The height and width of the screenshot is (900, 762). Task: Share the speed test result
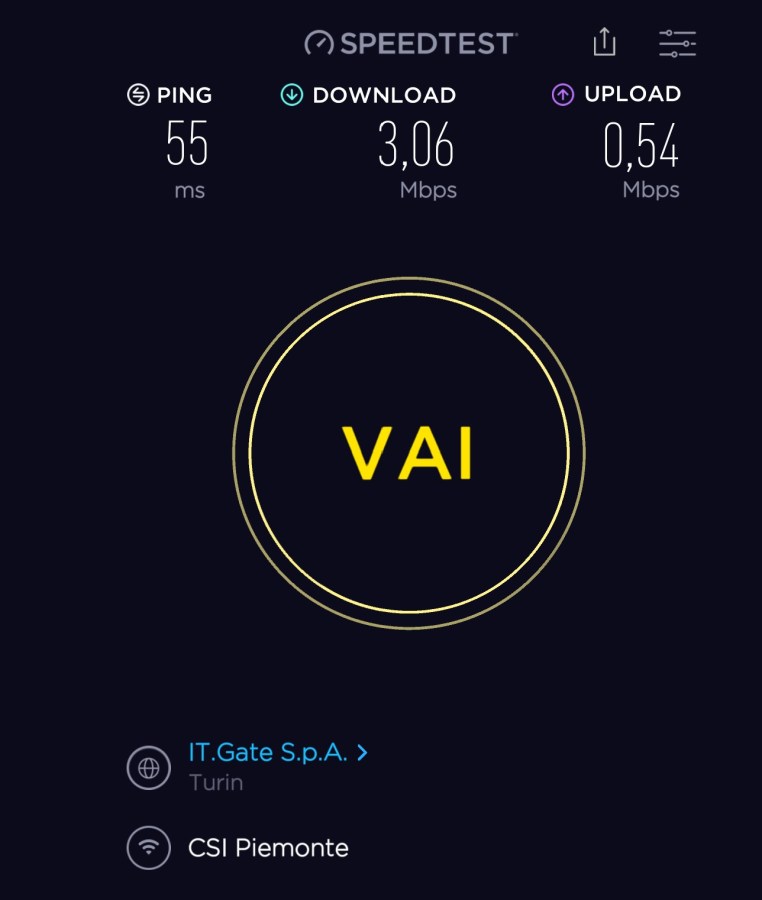(x=604, y=42)
